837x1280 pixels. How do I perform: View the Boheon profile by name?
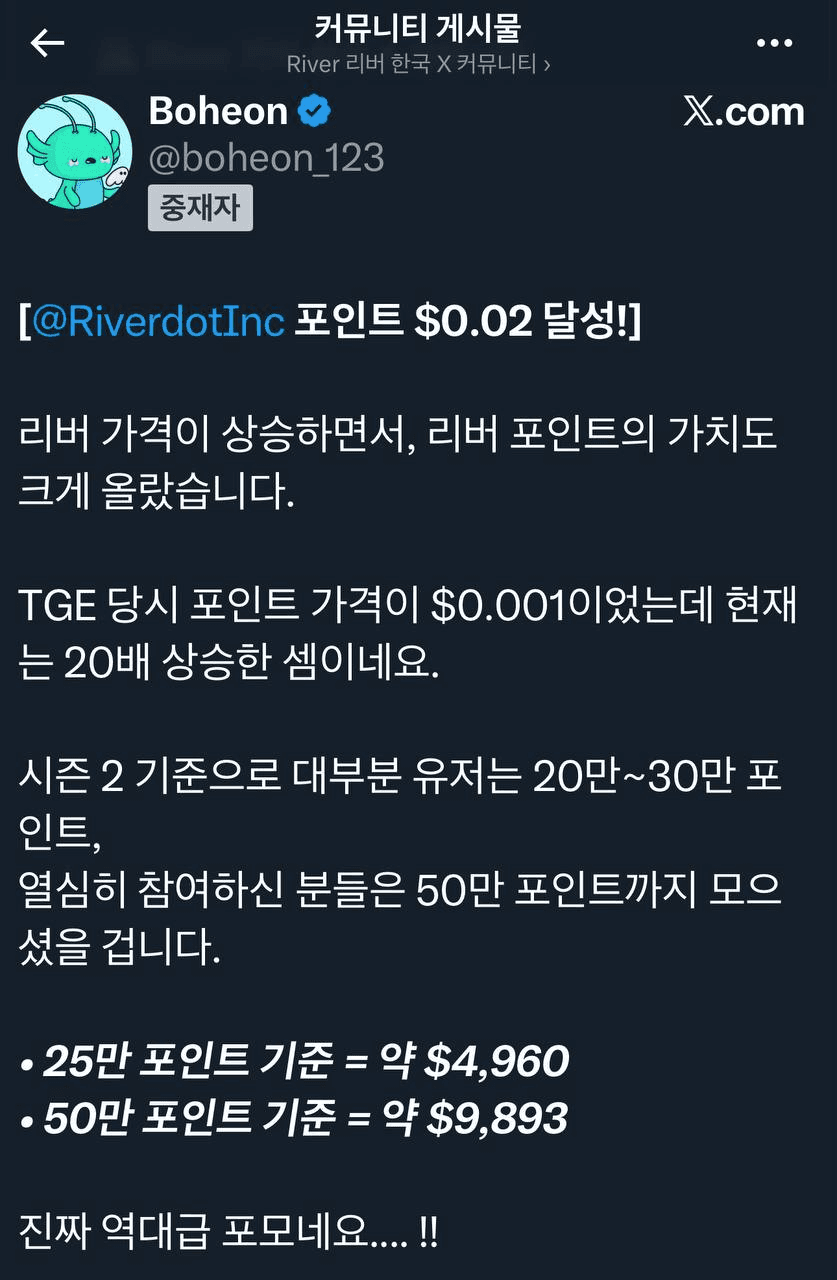218,111
